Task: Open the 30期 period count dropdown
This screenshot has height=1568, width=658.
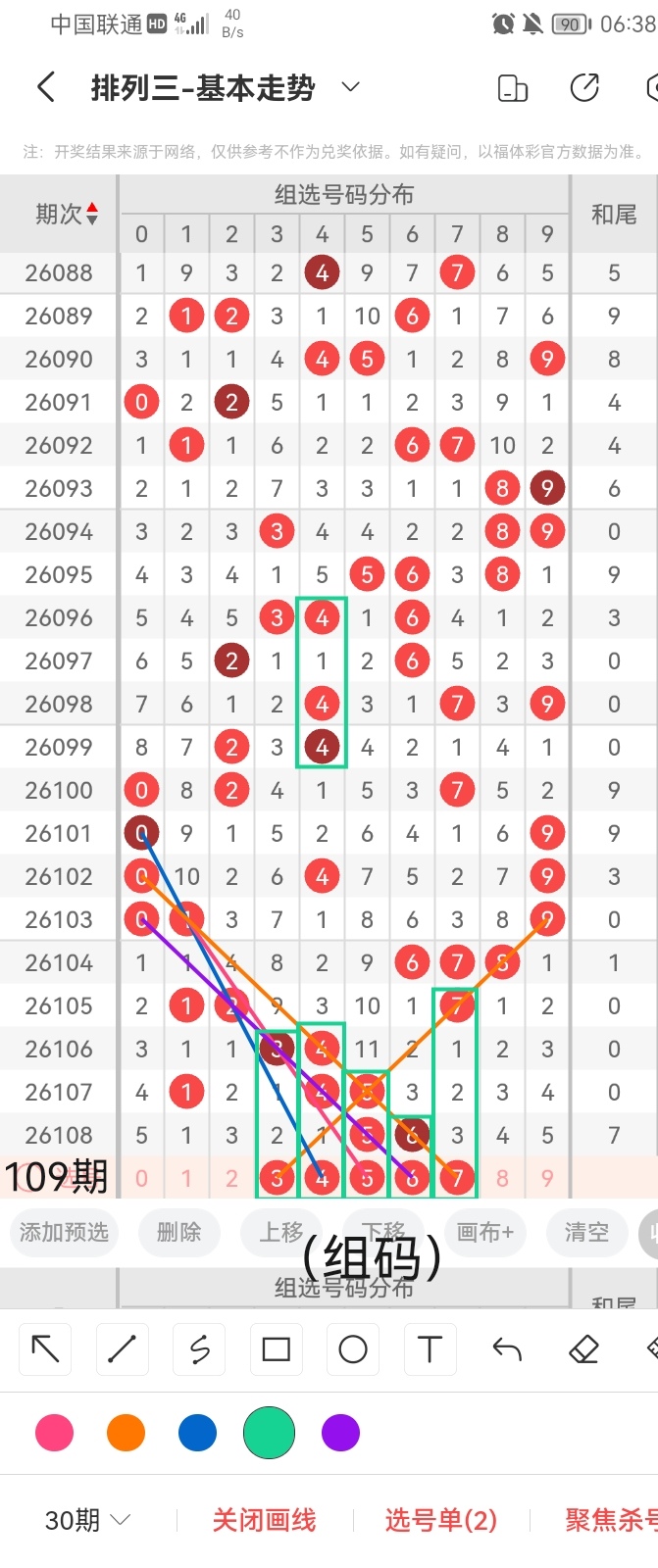Action: tap(87, 1520)
